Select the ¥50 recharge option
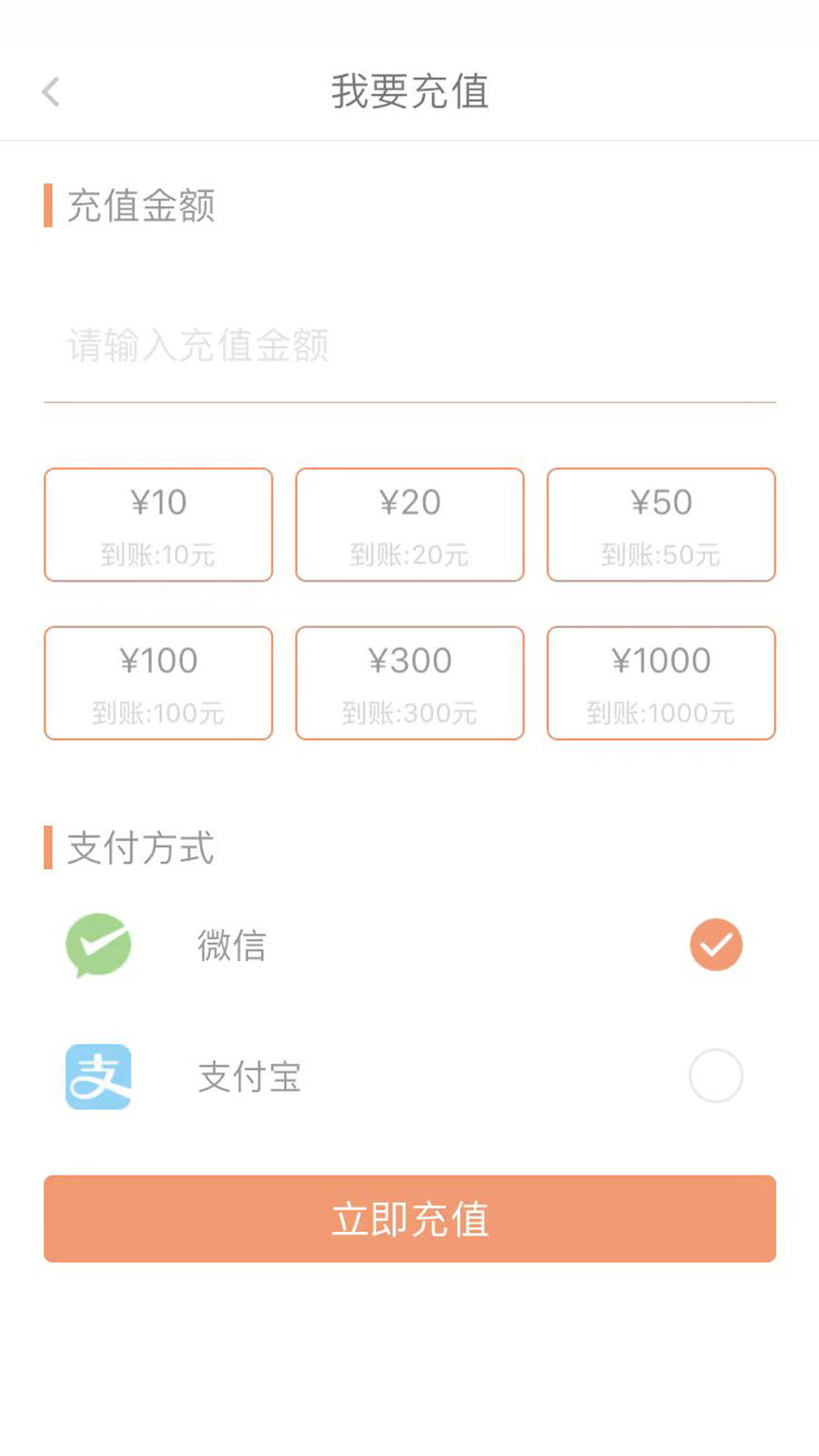The height and width of the screenshot is (1456, 819). pos(661,524)
